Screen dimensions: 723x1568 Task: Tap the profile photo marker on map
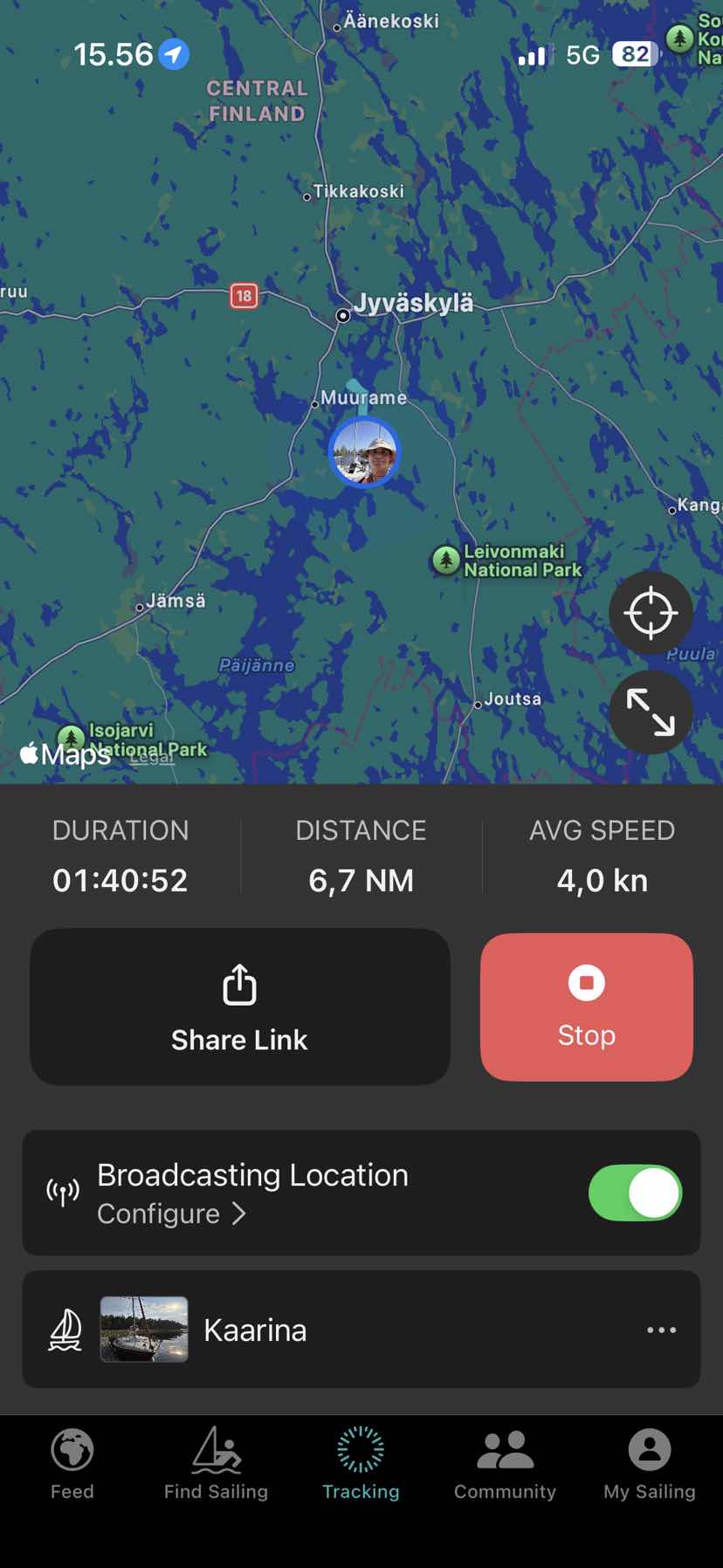[365, 451]
